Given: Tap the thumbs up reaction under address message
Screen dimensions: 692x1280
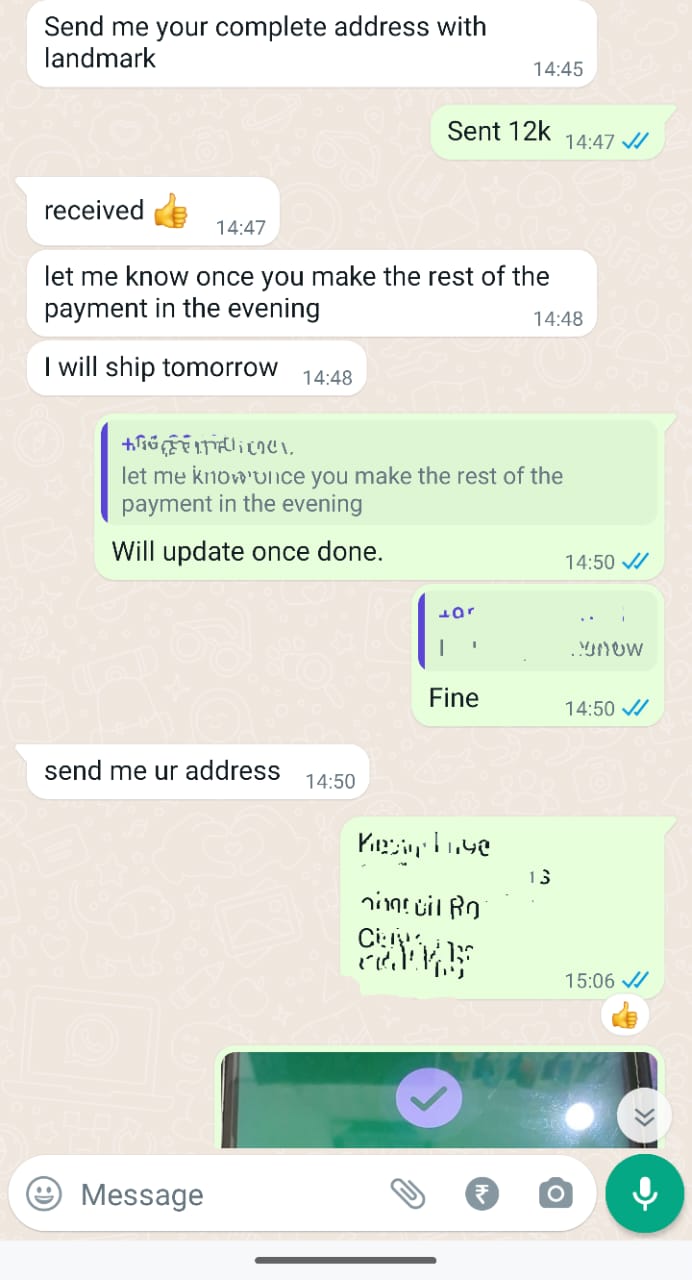Looking at the screenshot, I should click(625, 1017).
